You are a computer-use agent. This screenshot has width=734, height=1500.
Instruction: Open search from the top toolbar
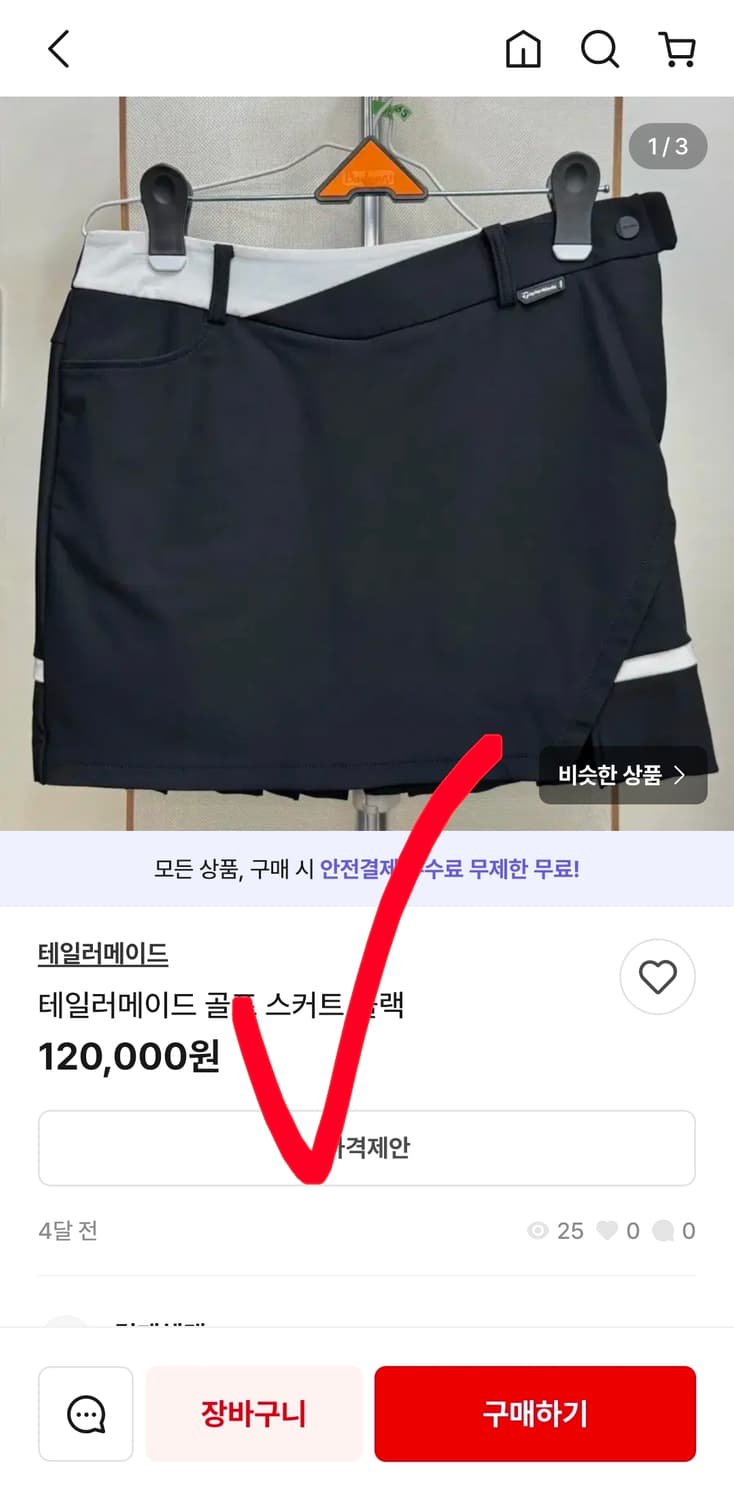599,48
